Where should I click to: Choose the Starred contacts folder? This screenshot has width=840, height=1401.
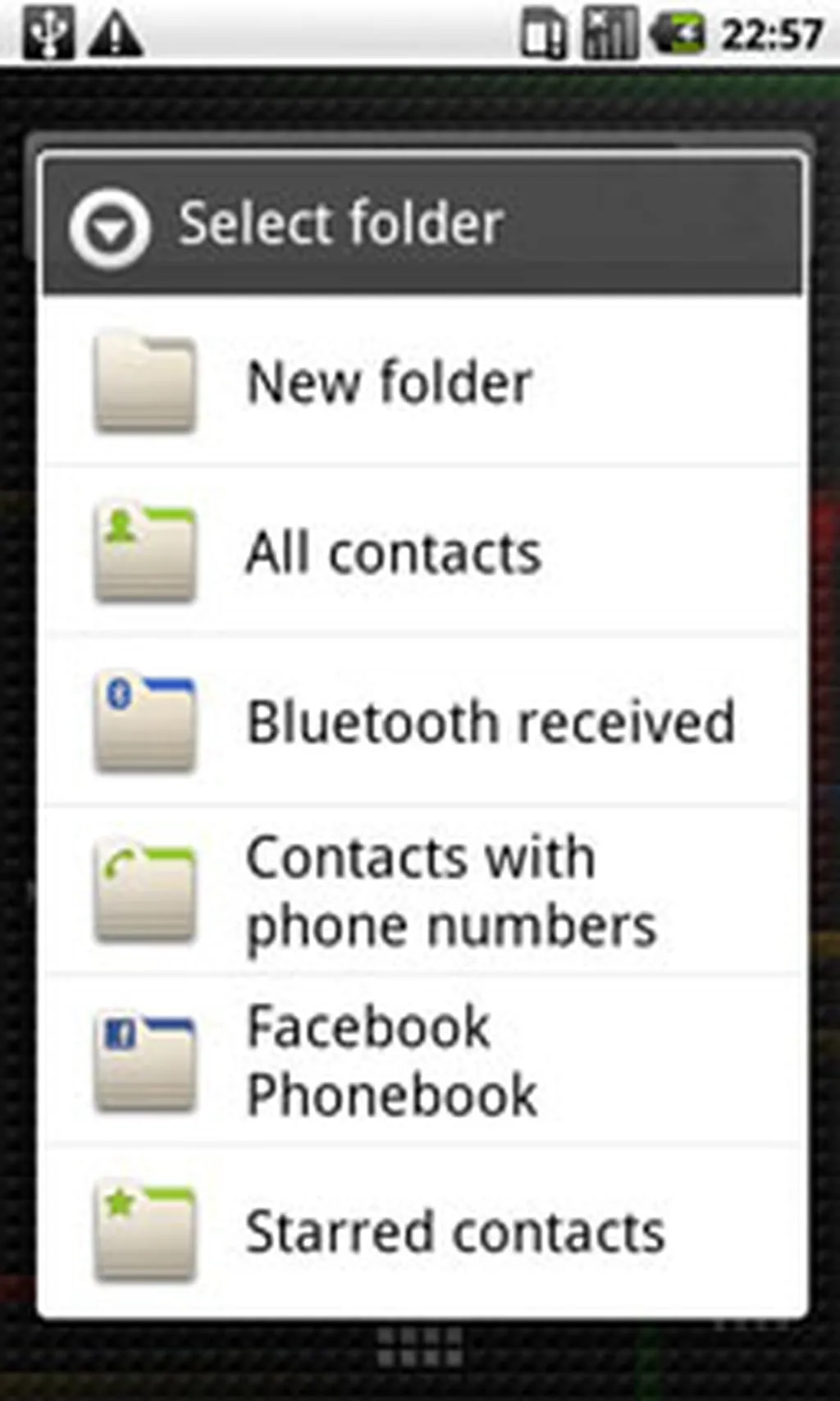(454, 1231)
